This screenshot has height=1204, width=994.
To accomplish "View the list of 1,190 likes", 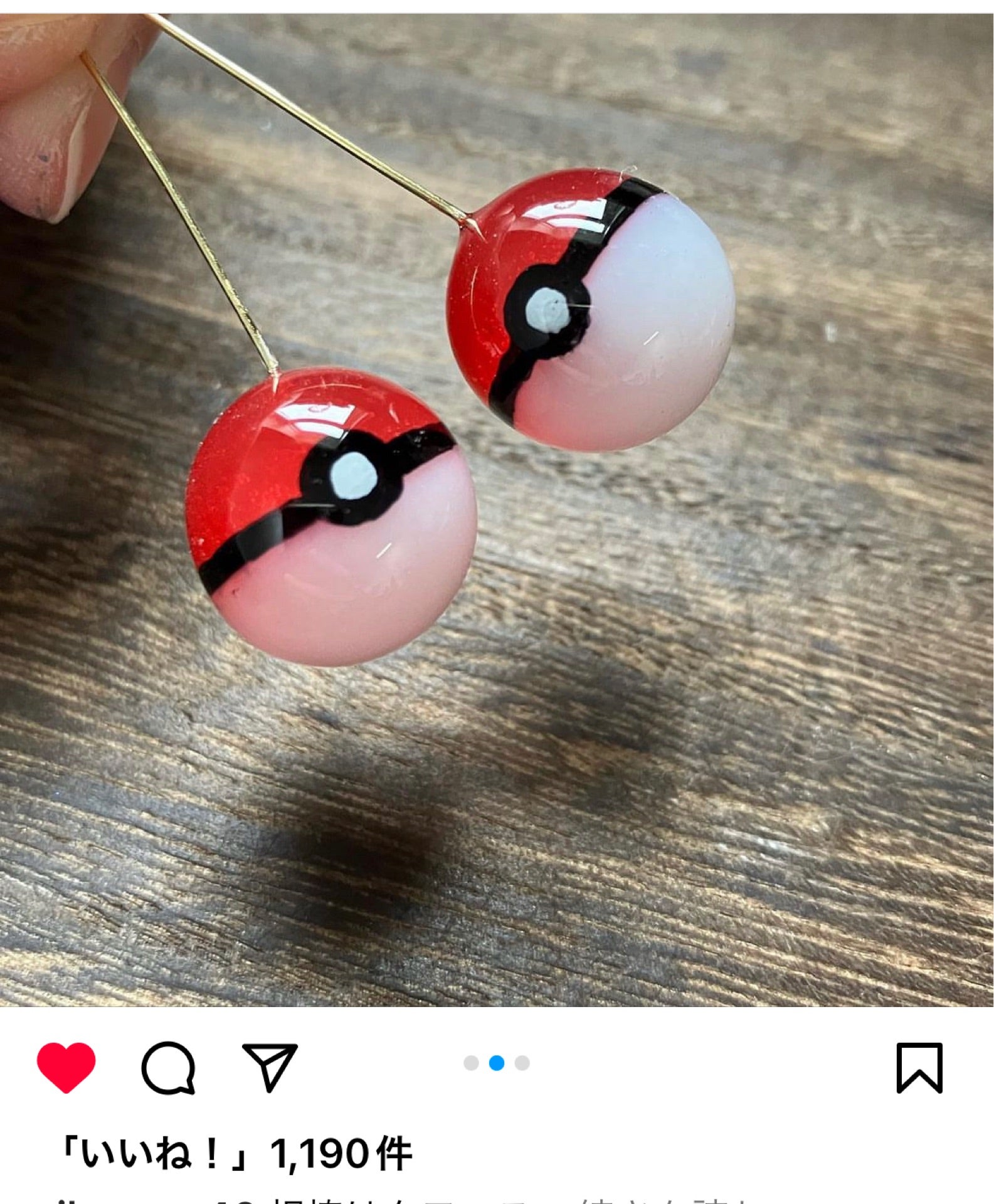I will click(235, 1154).
